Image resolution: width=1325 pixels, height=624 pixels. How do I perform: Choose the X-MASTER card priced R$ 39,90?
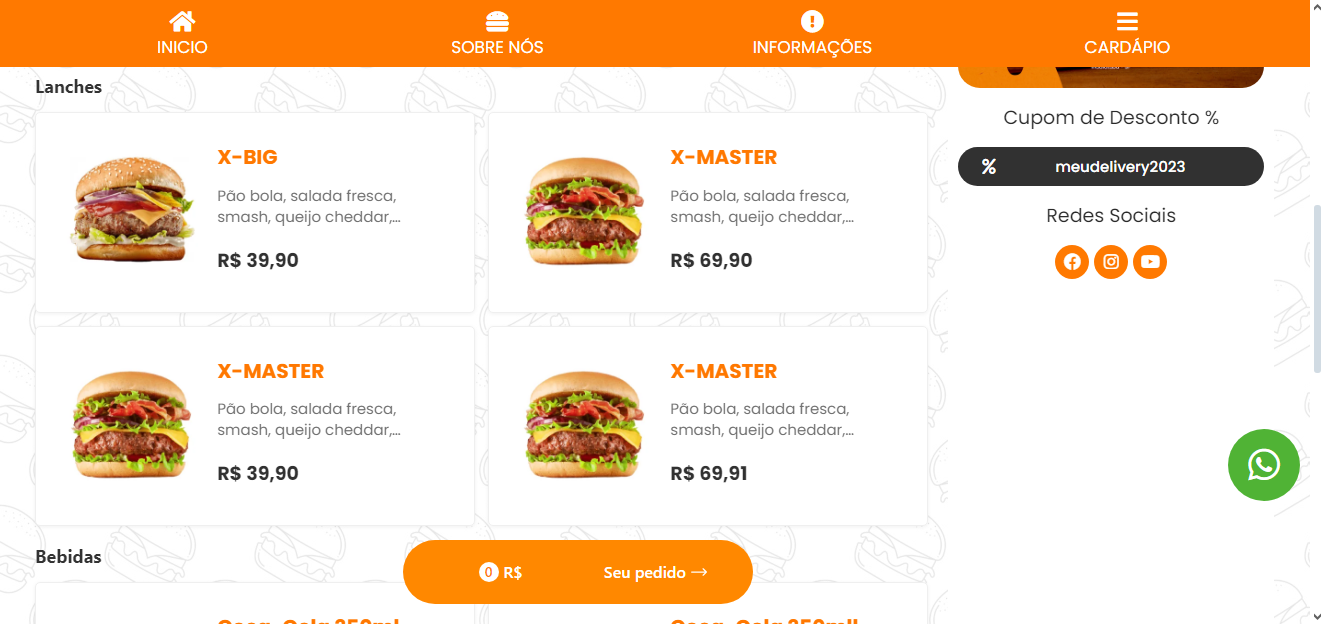click(x=254, y=425)
